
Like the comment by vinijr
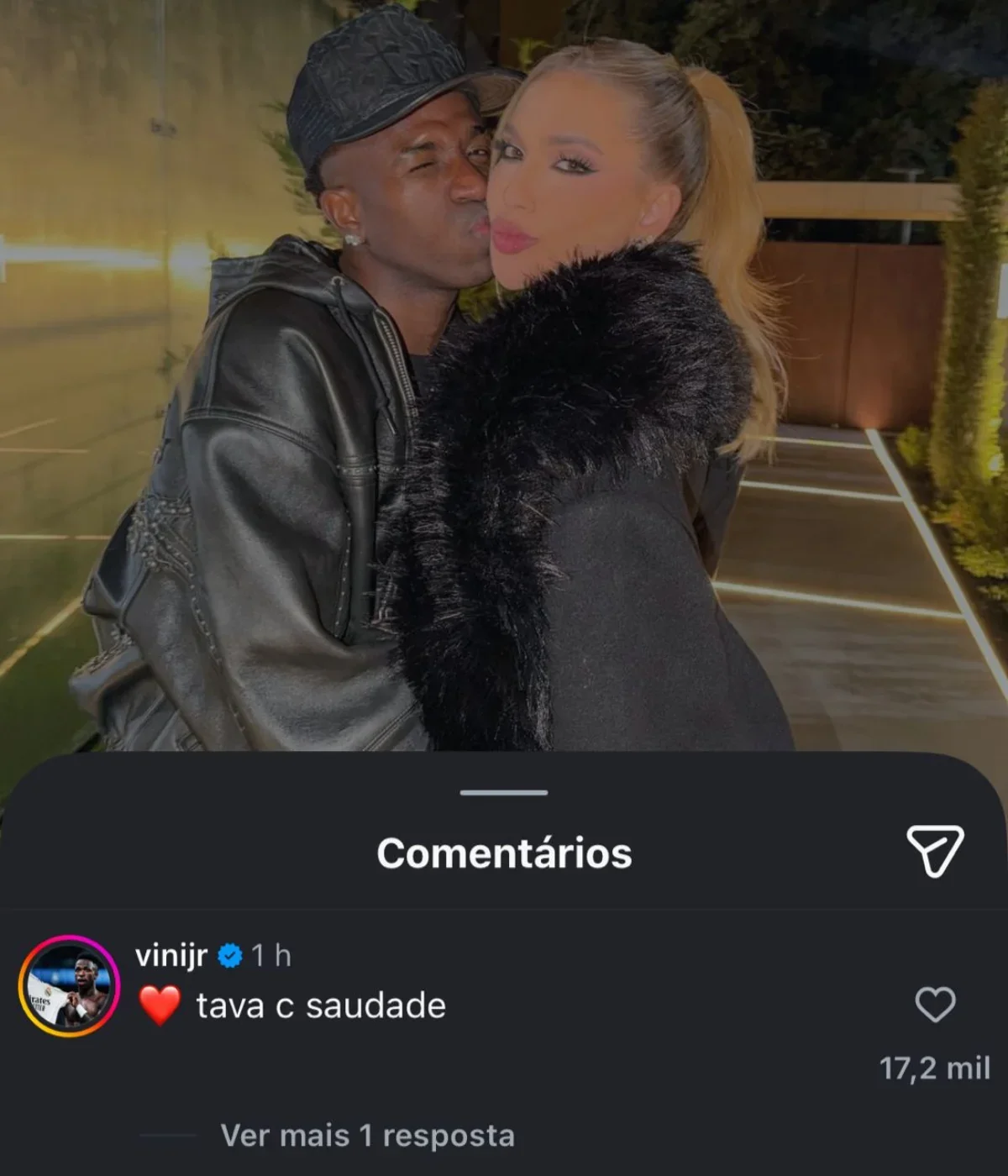[934, 1005]
